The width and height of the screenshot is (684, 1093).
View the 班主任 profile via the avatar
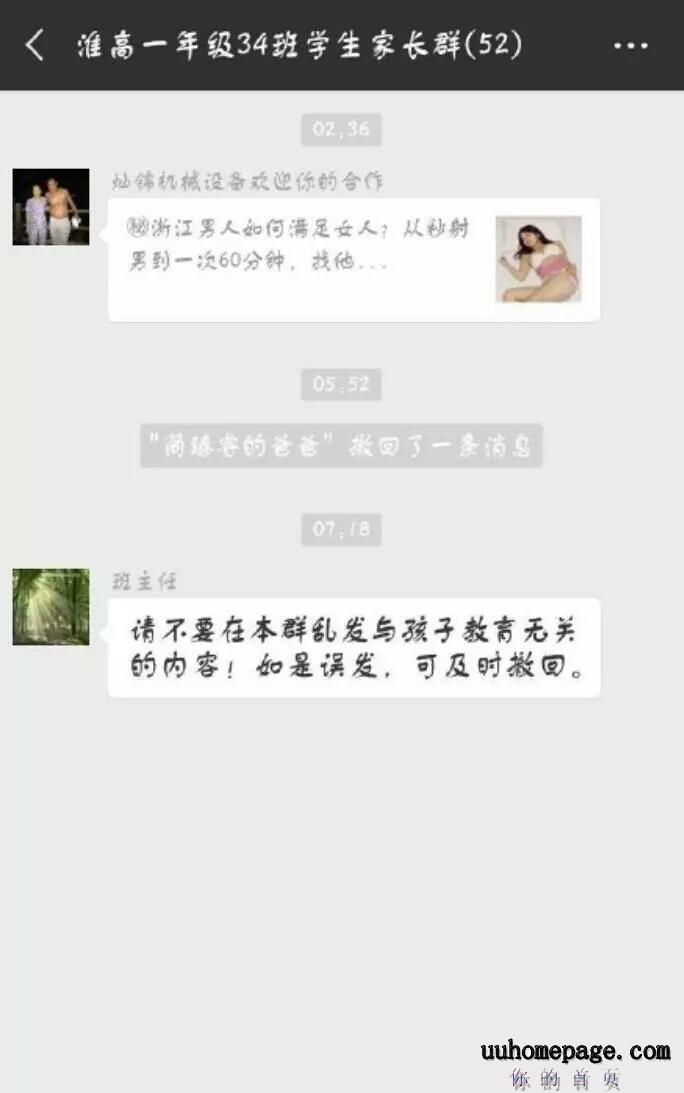pos(51,607)
